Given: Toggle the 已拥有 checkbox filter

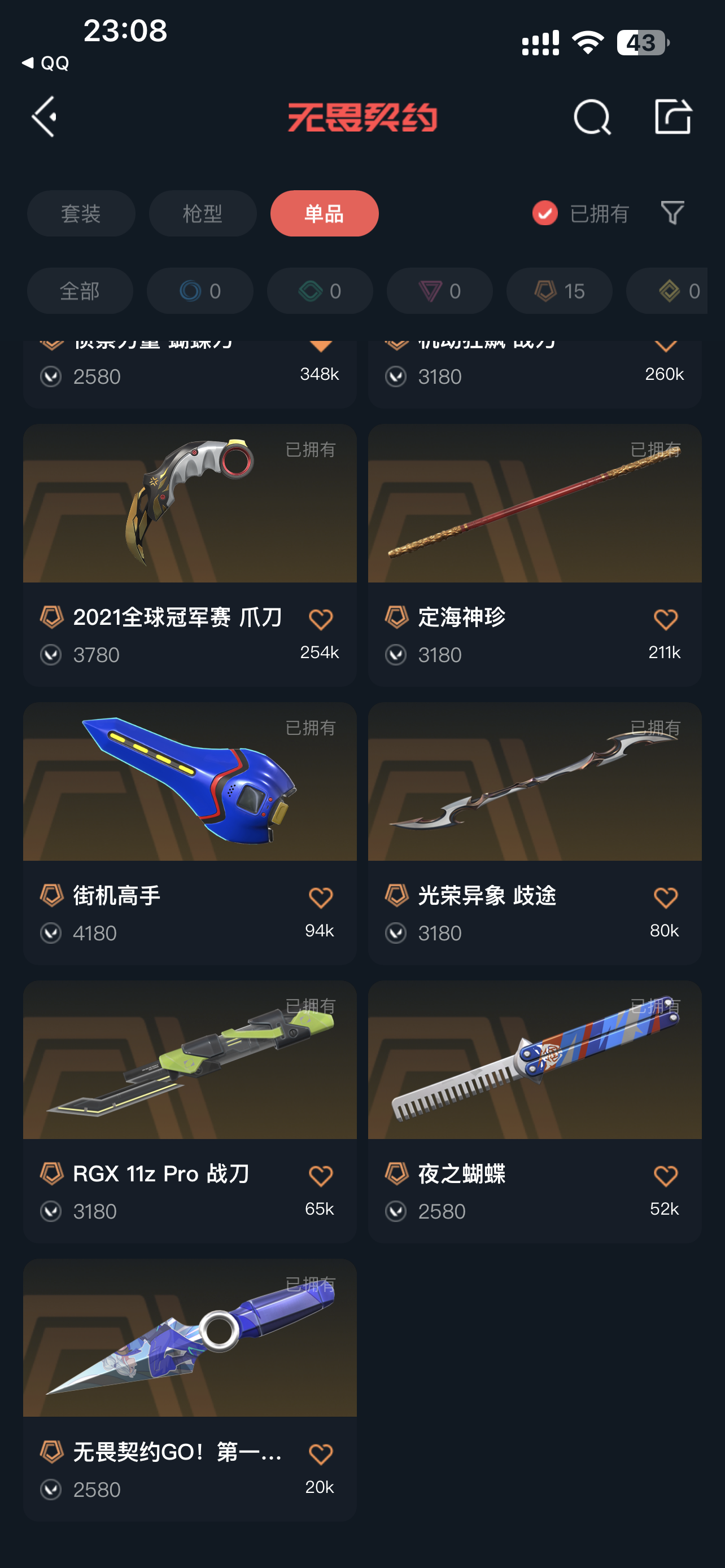Looking at the screenshot, I should pyautogui.click(x=545, y=214).
